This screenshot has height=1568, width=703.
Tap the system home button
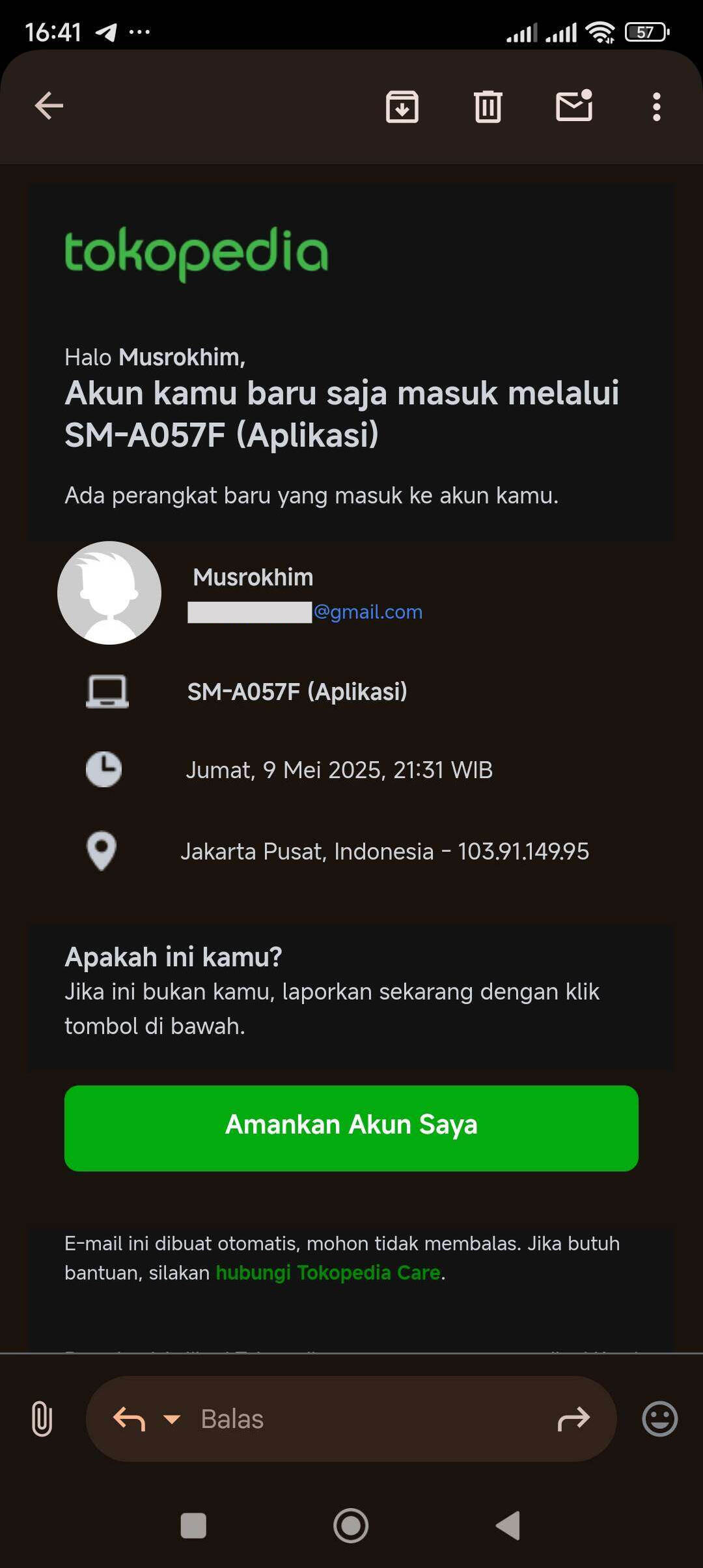click(351, 1526)
